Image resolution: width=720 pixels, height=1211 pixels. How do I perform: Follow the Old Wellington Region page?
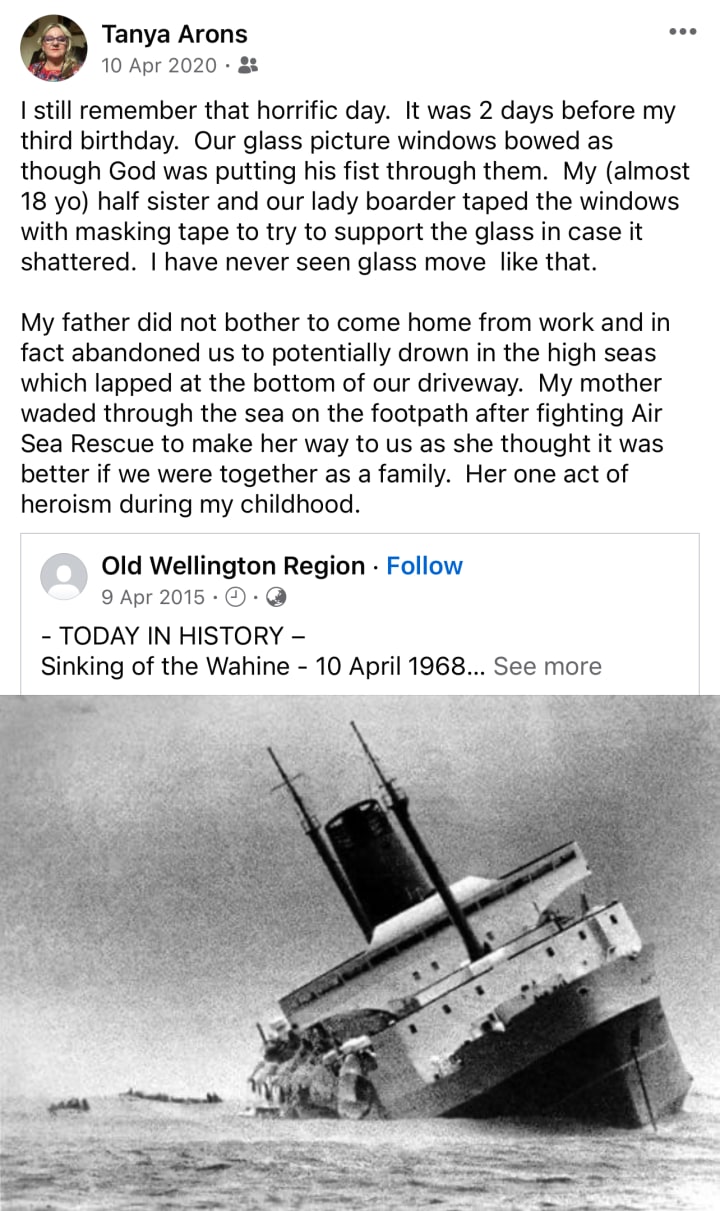(425, 565)
